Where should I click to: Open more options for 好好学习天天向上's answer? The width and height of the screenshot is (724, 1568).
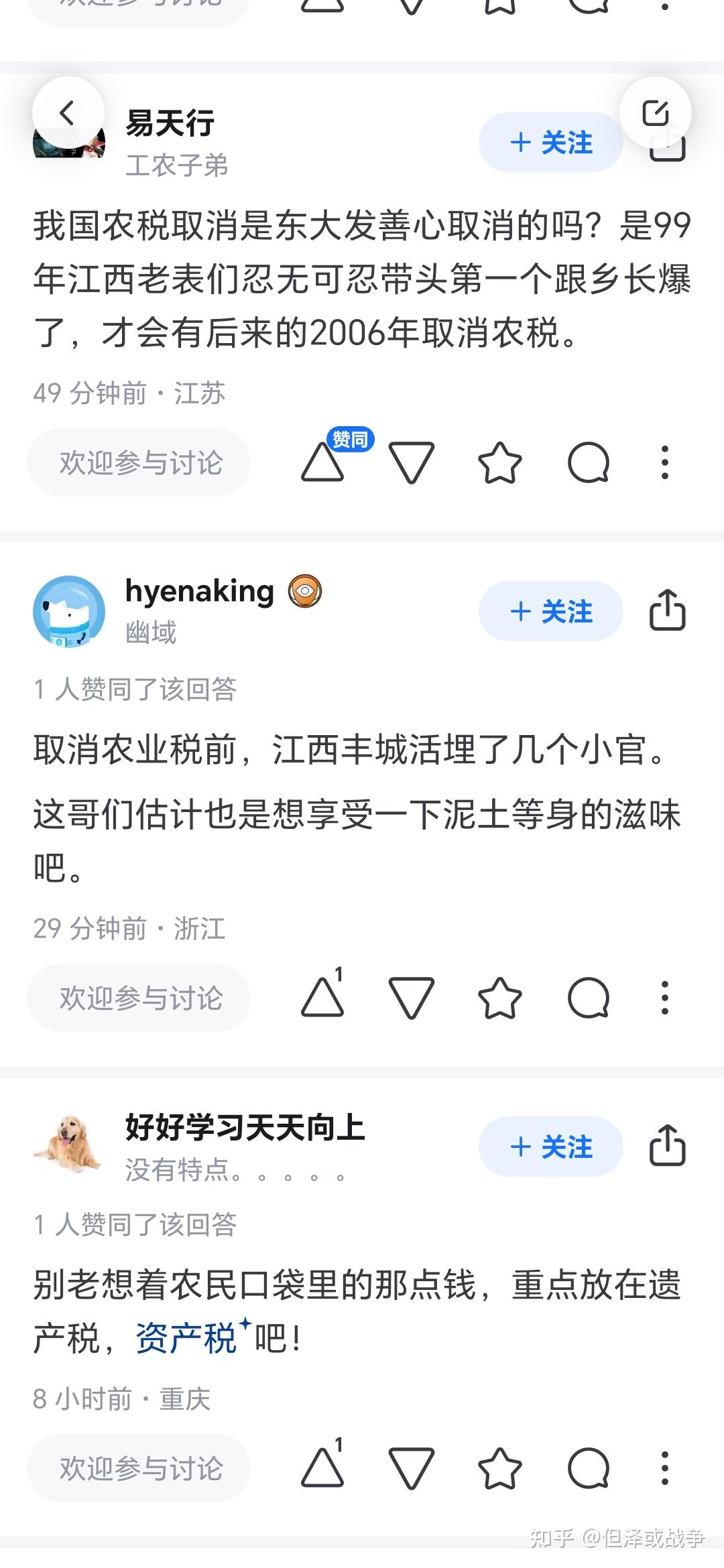(x=664, y=1468)
